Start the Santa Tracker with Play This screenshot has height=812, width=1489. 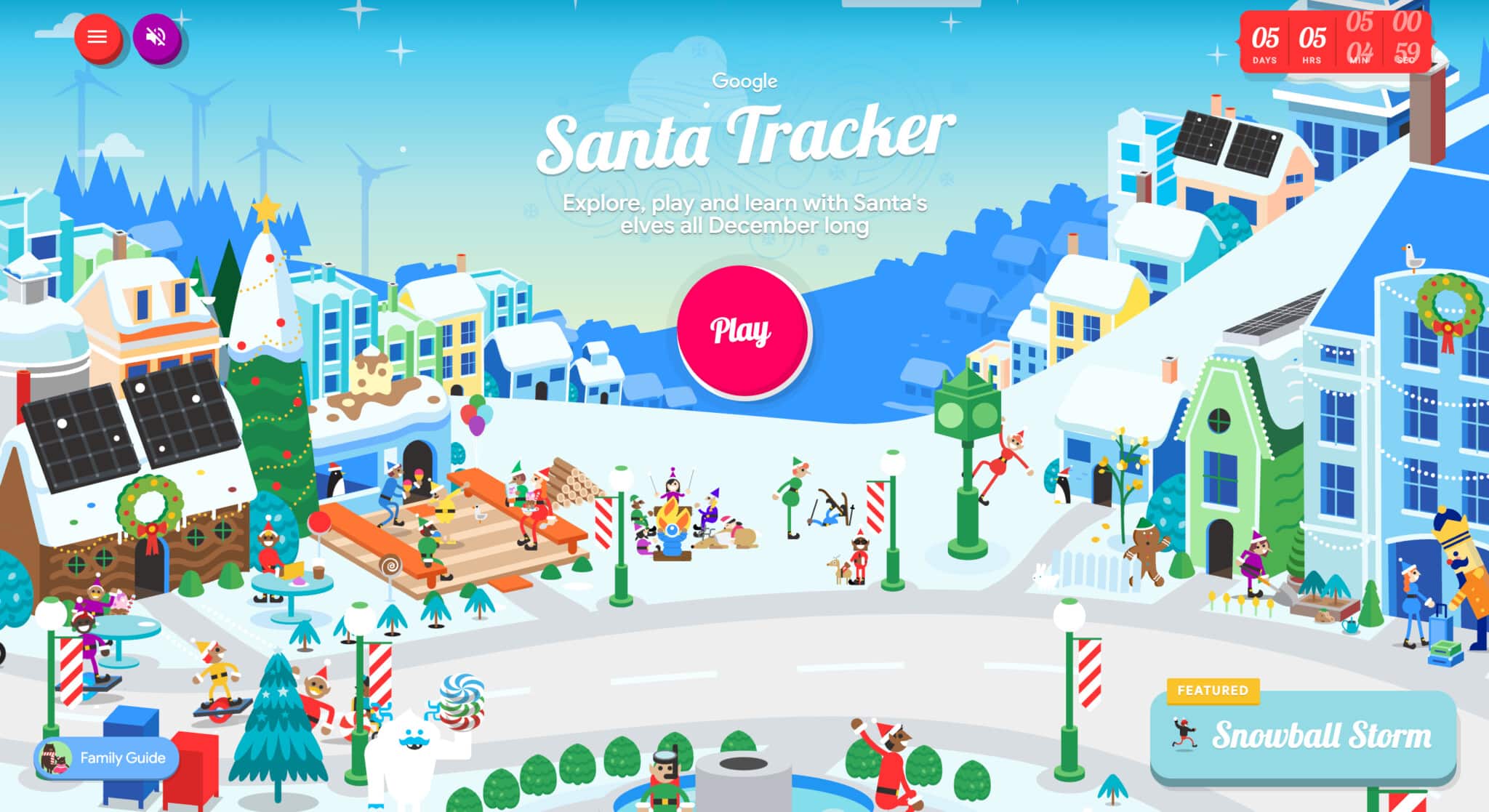click(742, 331)
